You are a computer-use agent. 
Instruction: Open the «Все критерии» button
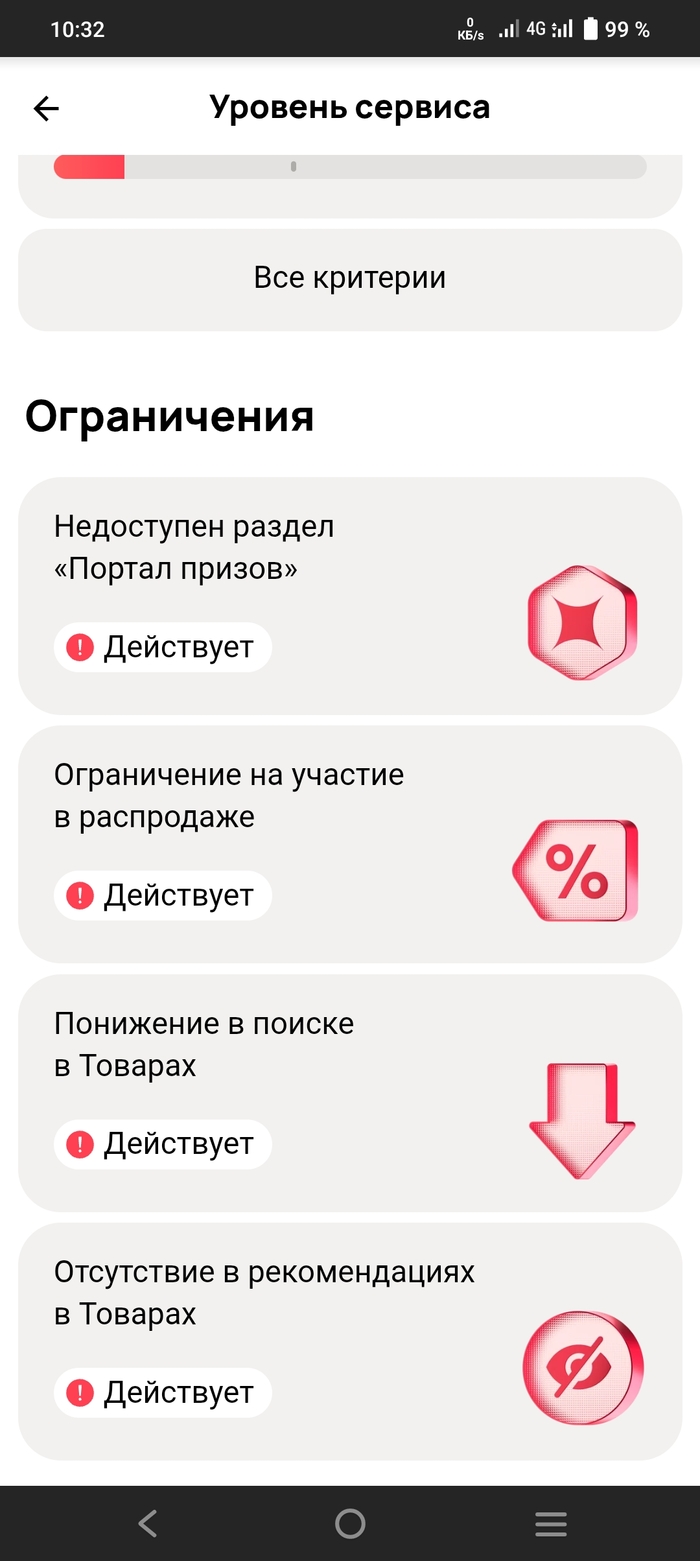click(350, 278)
